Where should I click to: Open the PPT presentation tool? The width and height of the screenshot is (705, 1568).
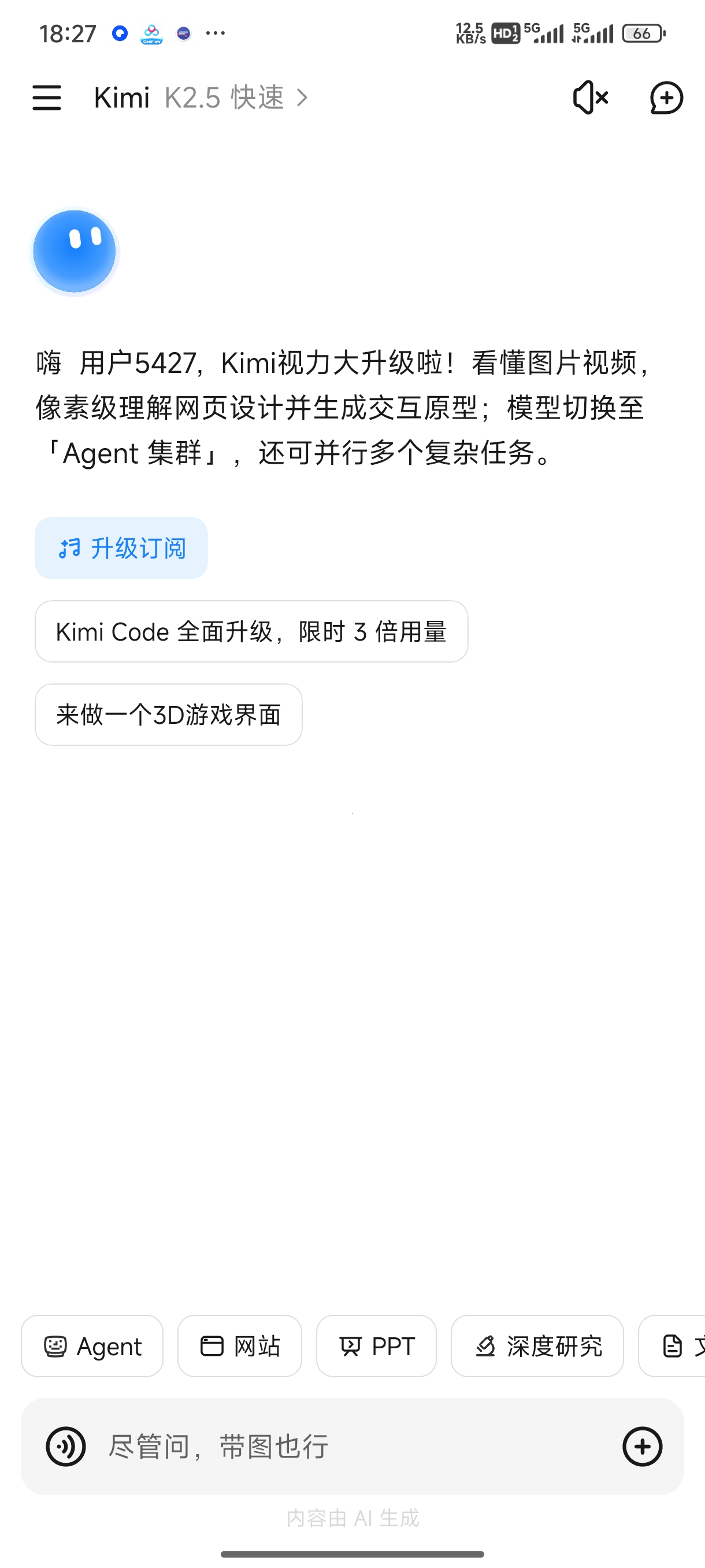tap(376, 1346)
